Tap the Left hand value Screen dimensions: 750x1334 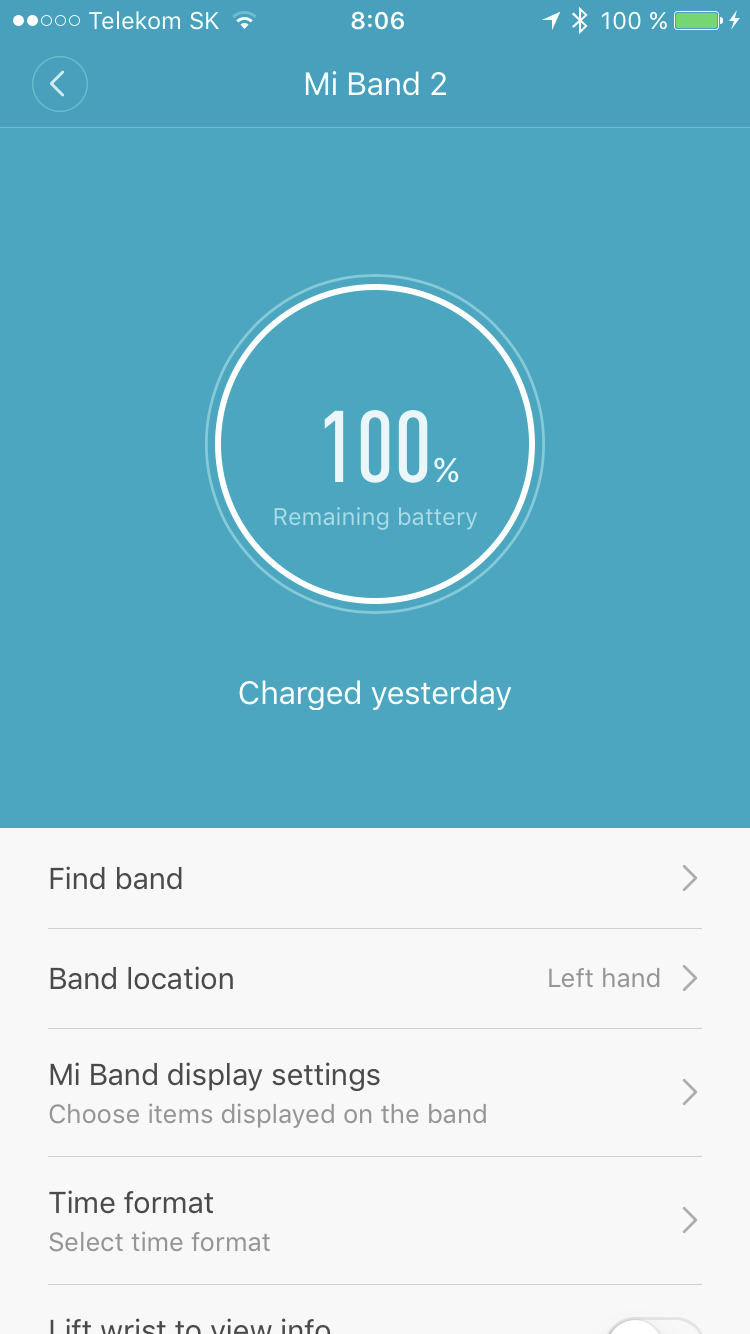[604, 978]
